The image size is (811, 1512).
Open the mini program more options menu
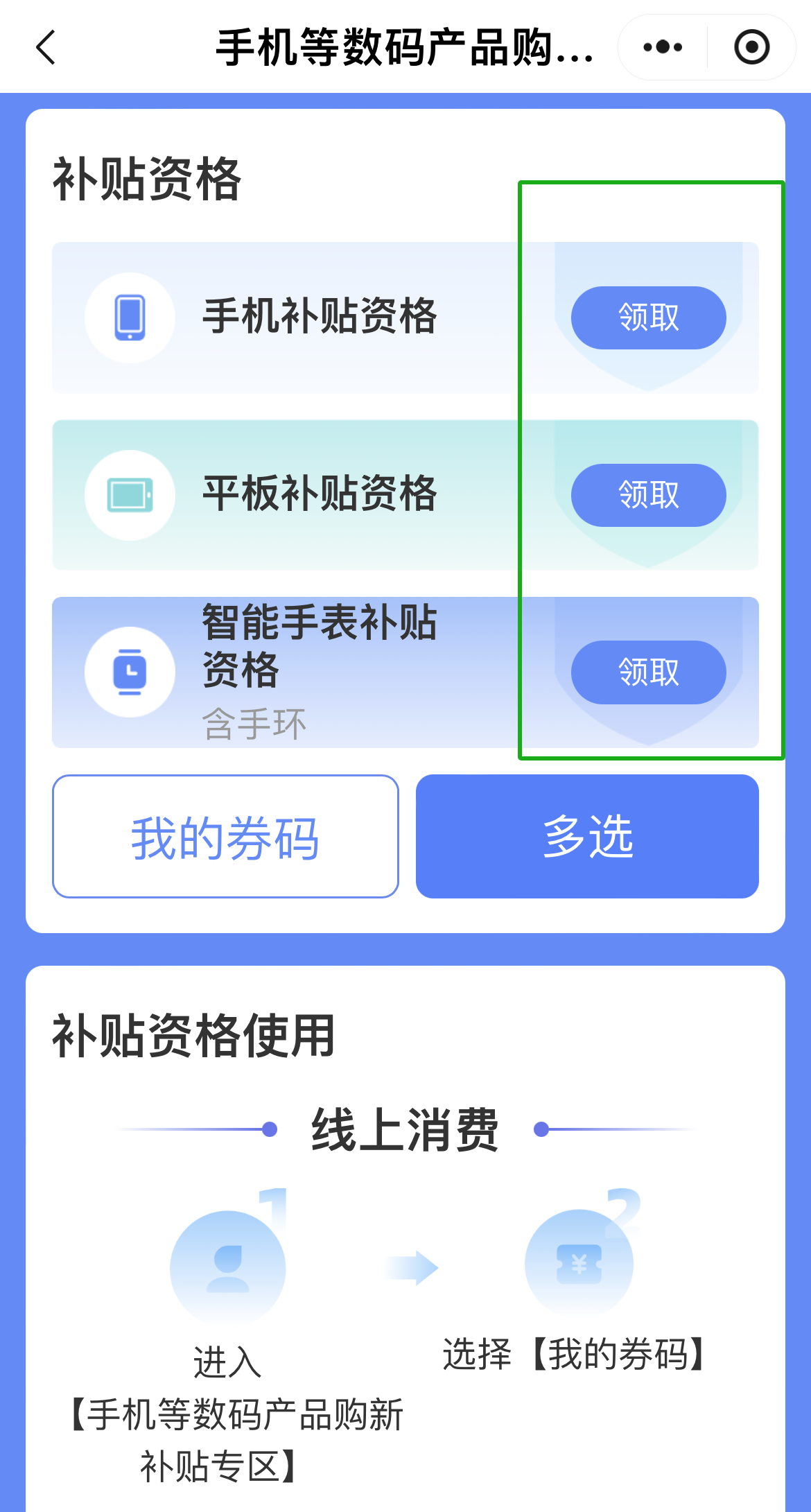[x=663, y=47]
